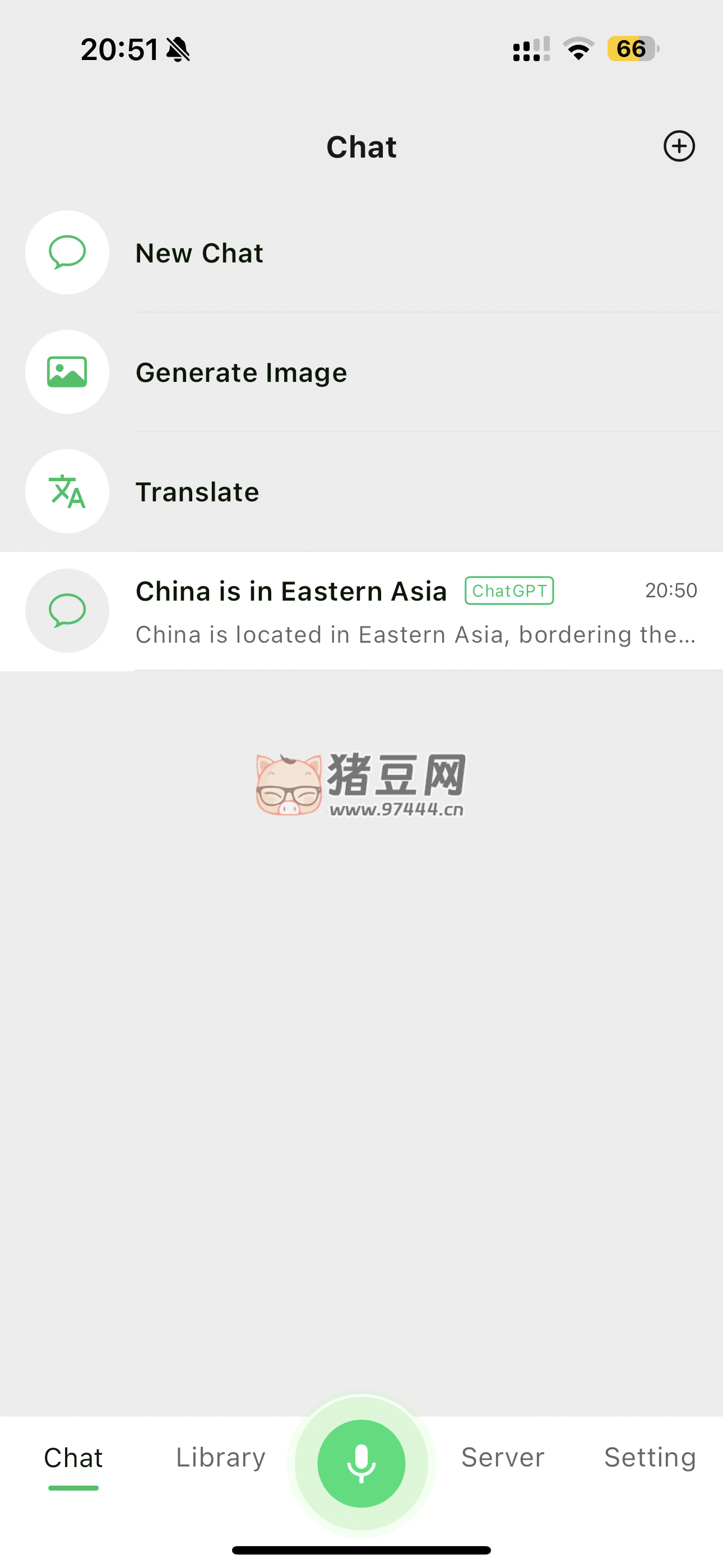Tap the plus icon in the header
The image size is (723, 1568).
(x=679, y=146)
